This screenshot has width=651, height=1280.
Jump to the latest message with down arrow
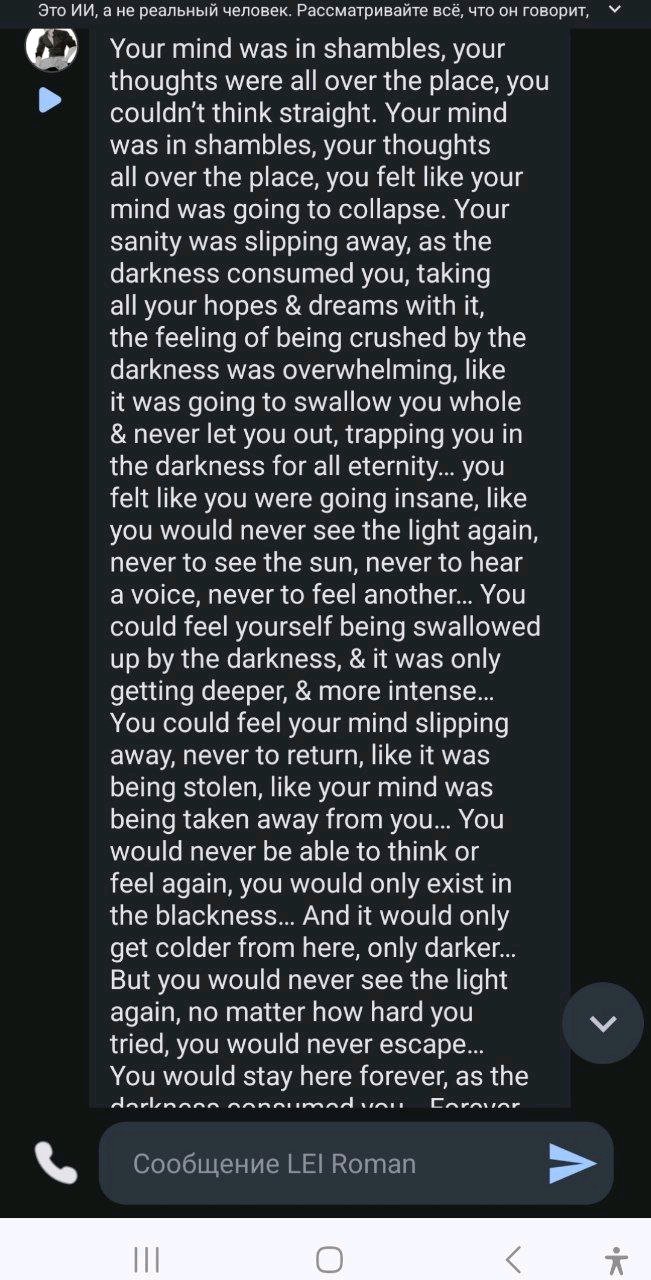(x=602, y=1023)
